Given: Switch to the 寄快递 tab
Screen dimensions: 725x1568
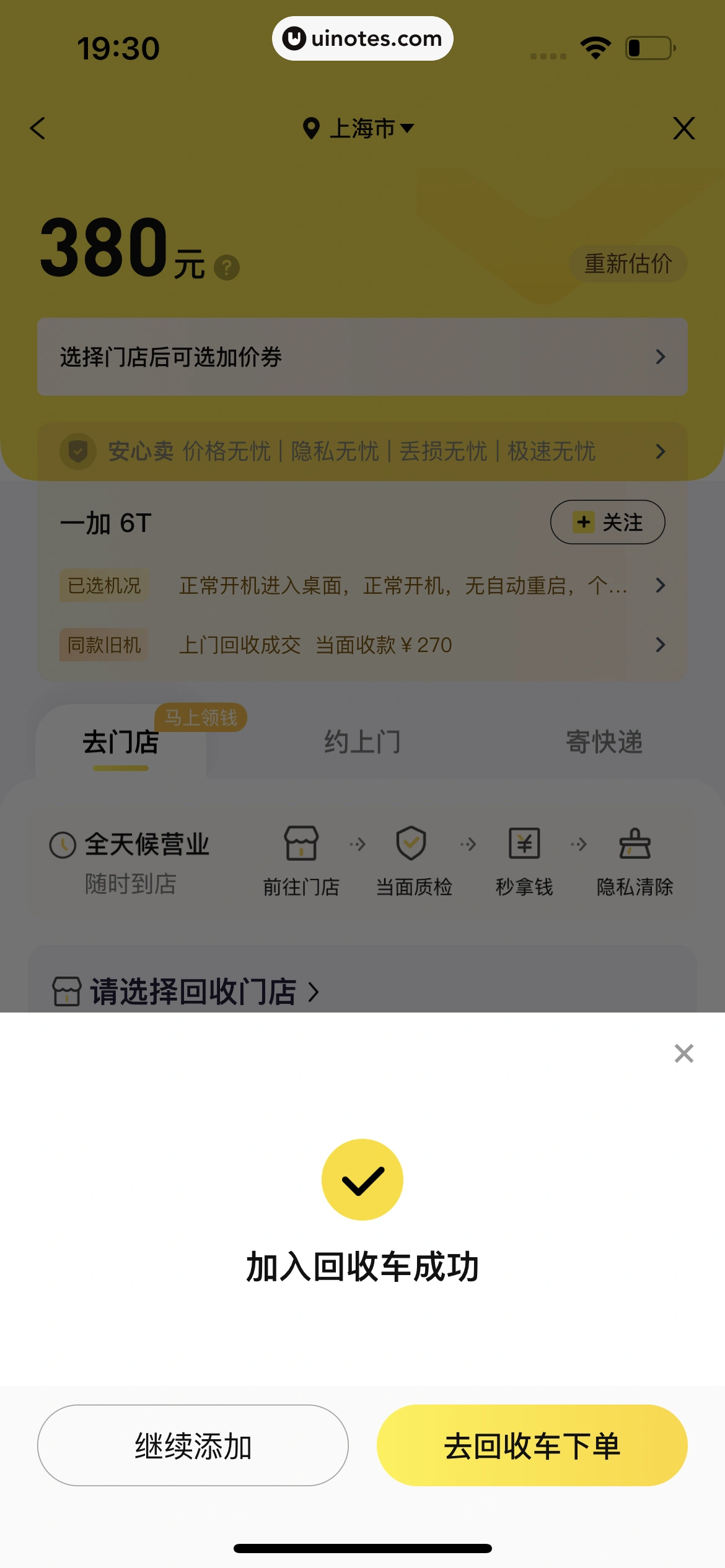Looking at the screenshot, I should tap(604, 742).
